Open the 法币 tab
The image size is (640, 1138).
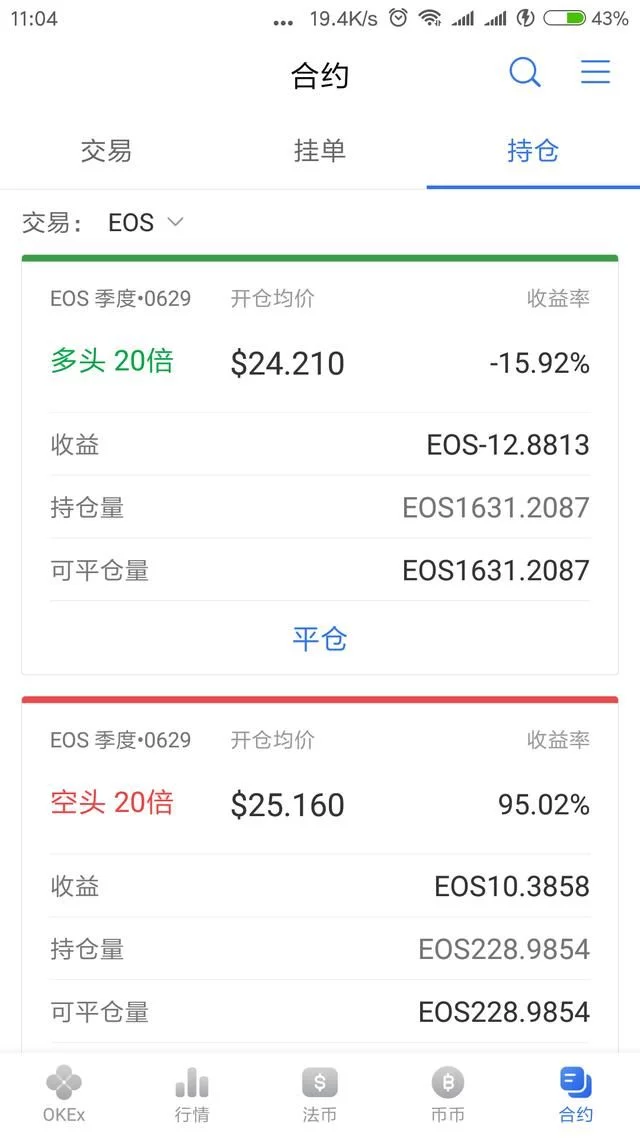click(x=320, y=1095)
